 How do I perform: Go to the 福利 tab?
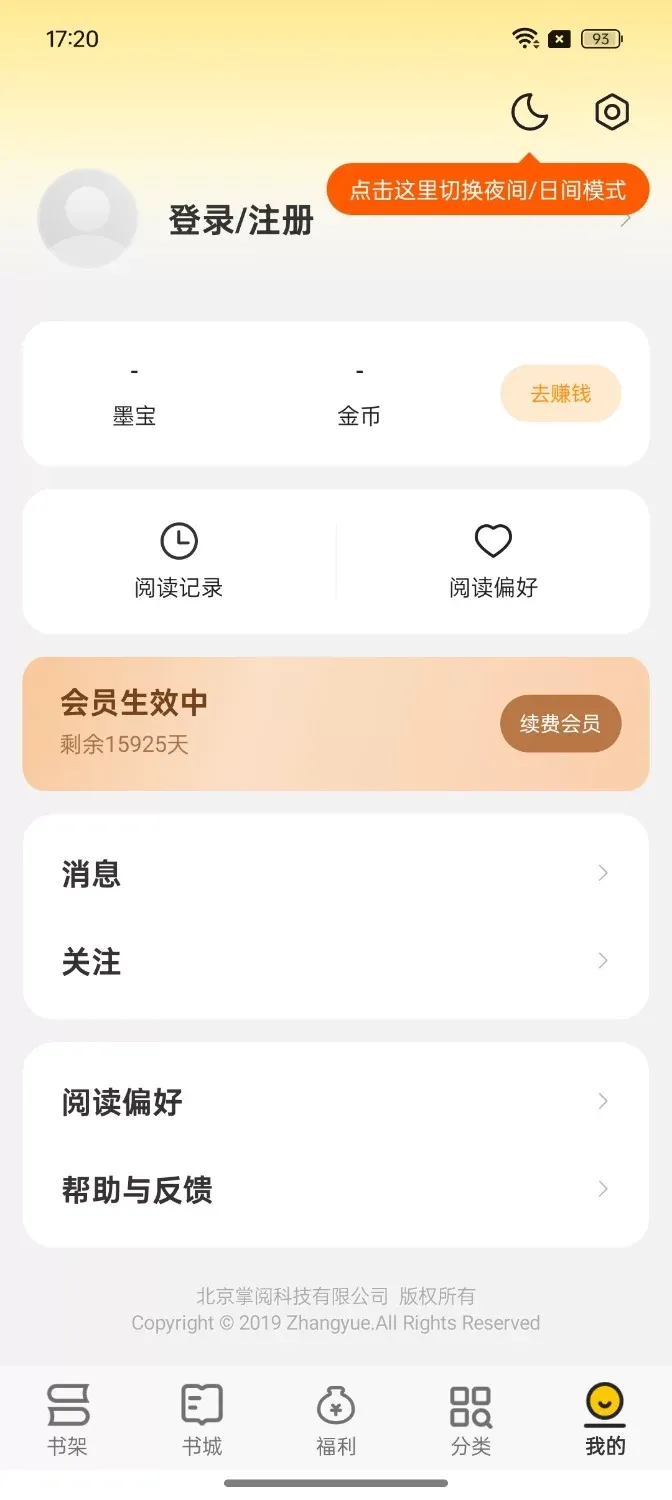336,1420
